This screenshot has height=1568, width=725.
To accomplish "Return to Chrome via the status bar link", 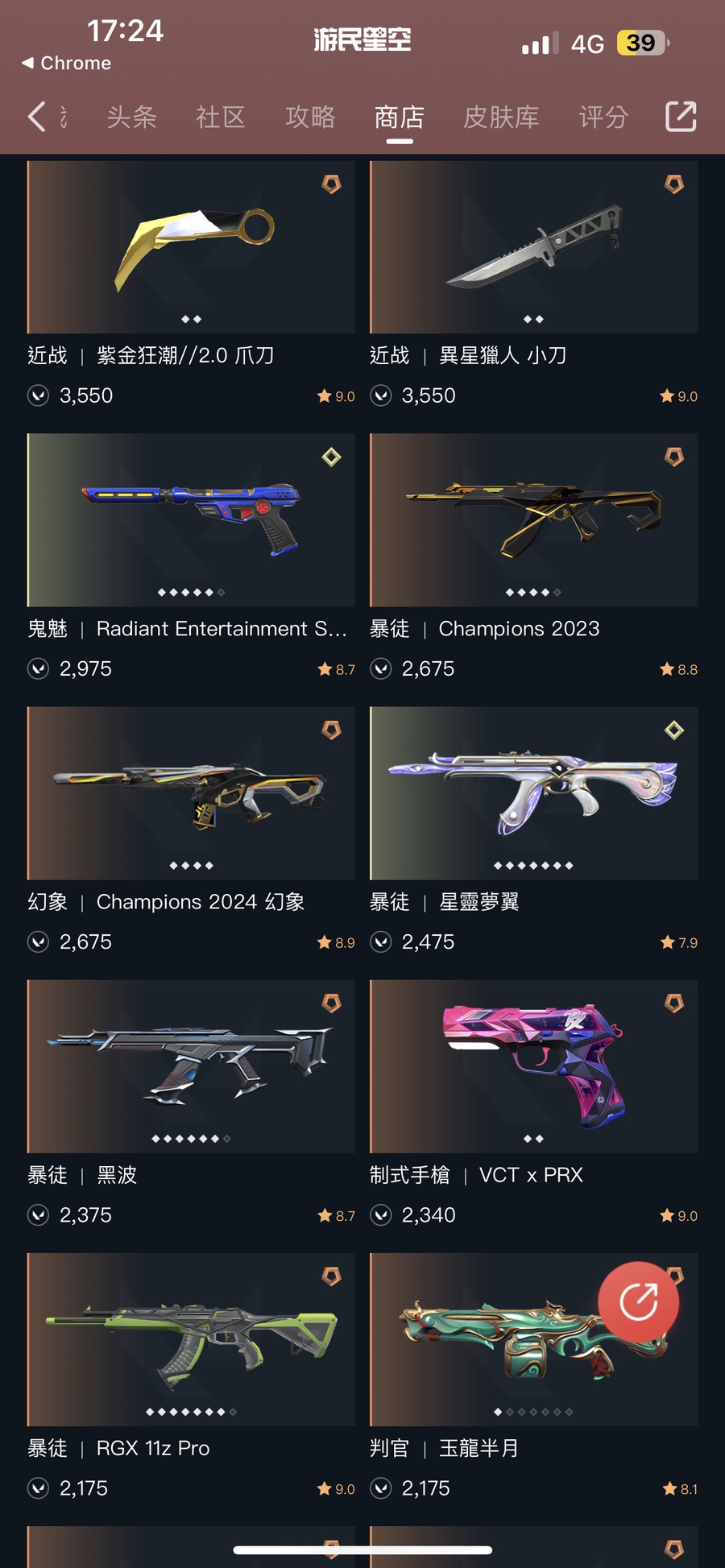I will (x=67, y=63).
